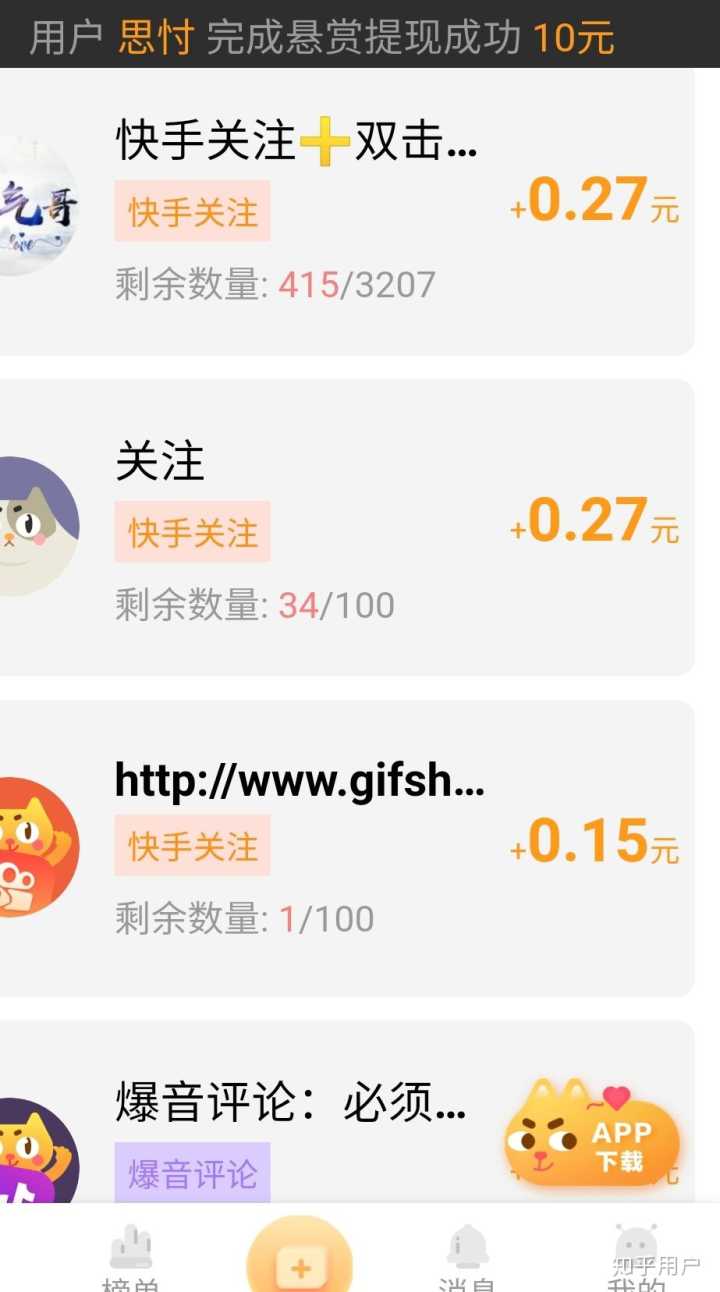The width and height of the screenshot is (720, 1292).
Task: Switch to the 榜单 tab
Action: click(133, 1260)
